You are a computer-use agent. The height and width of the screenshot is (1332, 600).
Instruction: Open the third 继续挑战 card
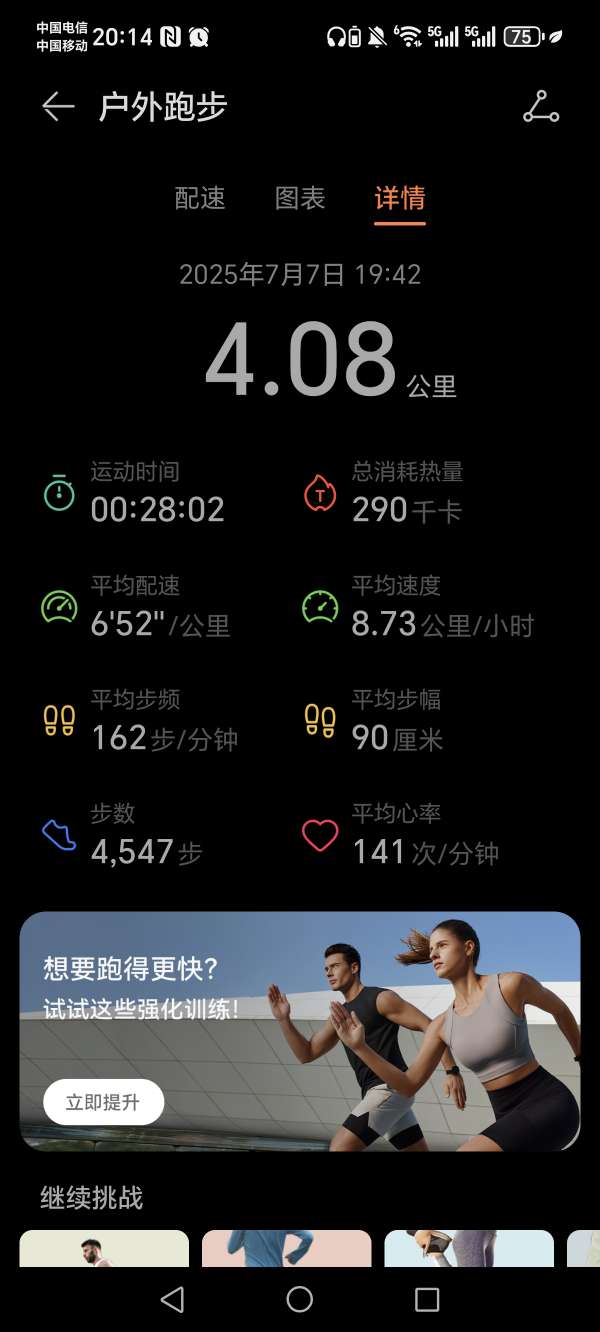coord(468,1248)
